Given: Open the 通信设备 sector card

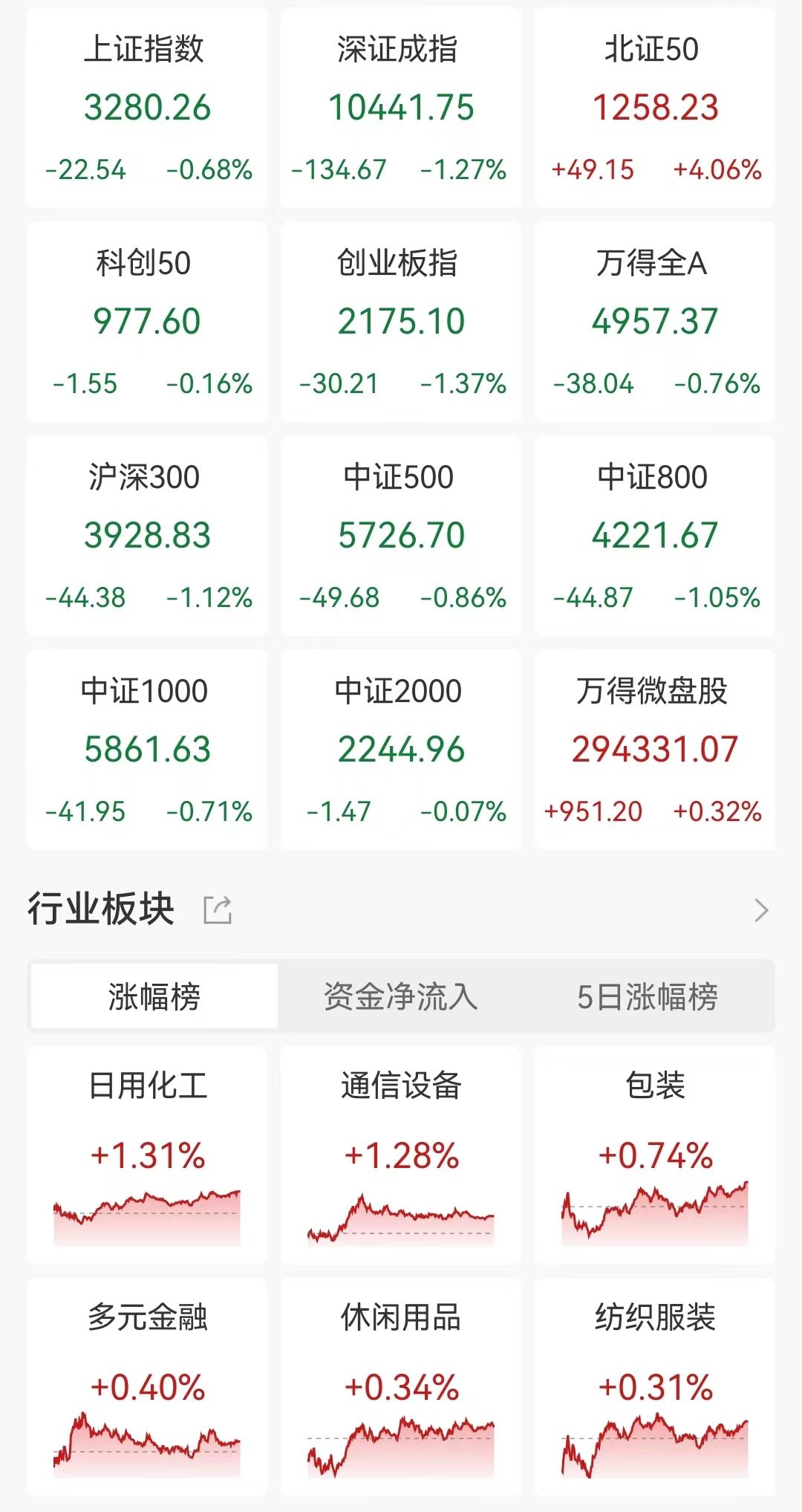Looking at the screenshot, I should coord(401,1155).
